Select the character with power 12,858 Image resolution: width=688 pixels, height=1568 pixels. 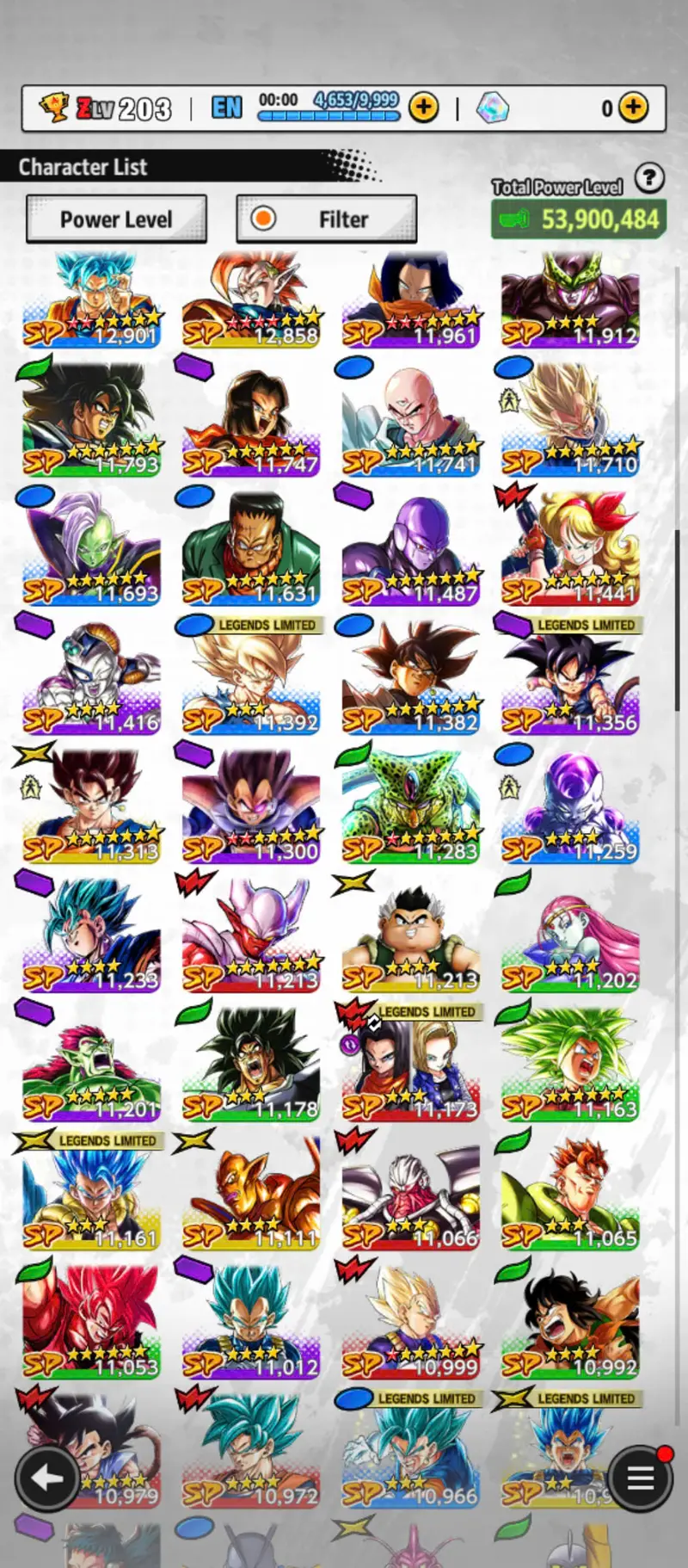(x=251, y=299)
